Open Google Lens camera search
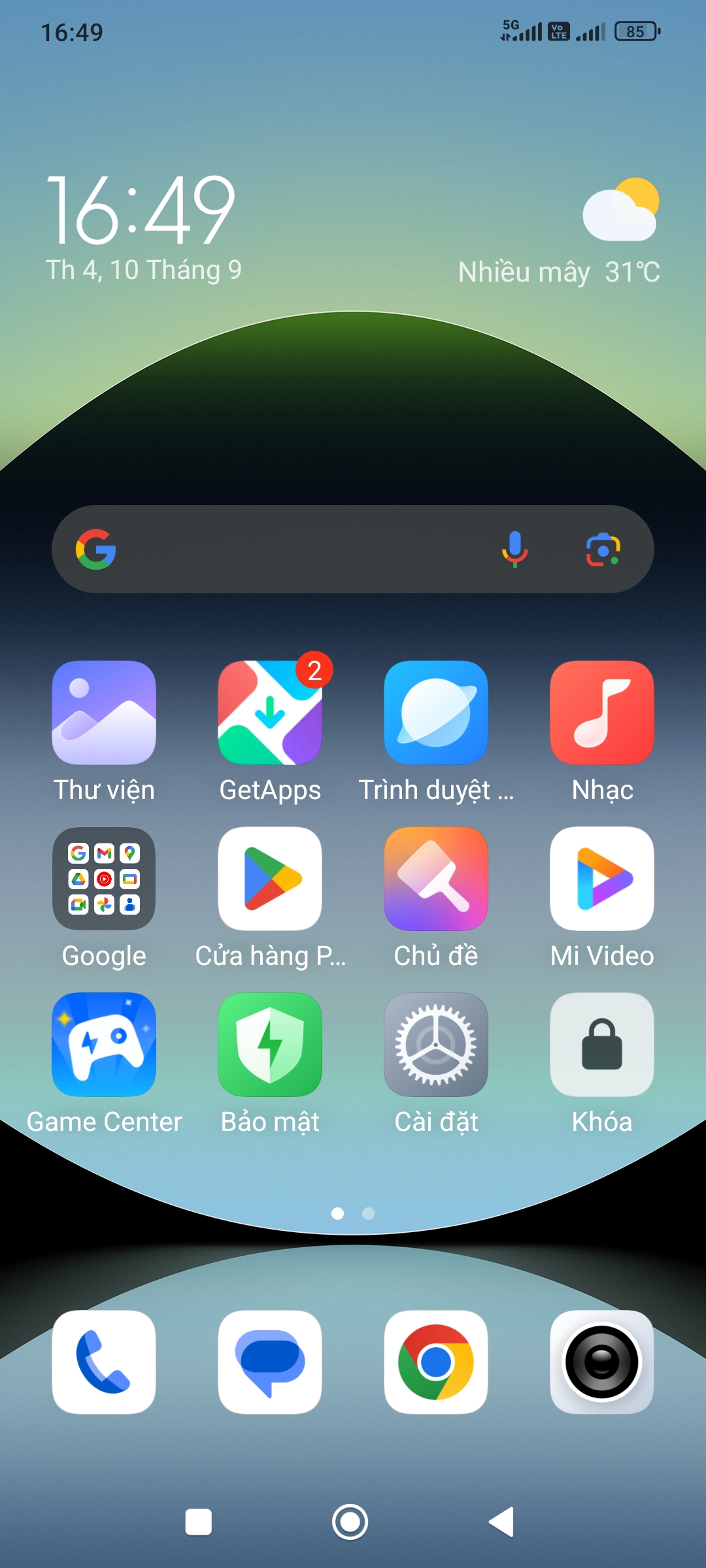 point(603,549)
